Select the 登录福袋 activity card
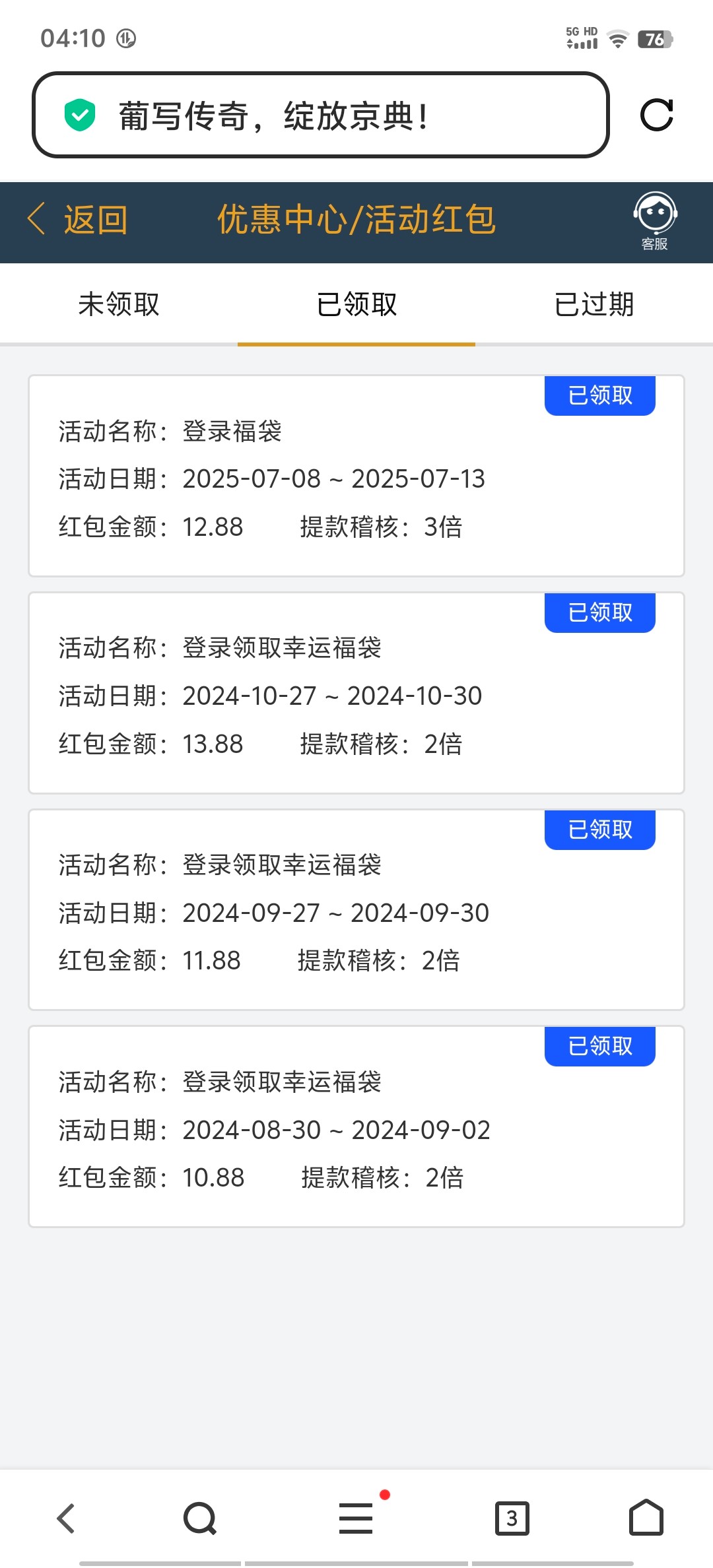Screen dimensions: 713x1568 [x=356, y=475]
